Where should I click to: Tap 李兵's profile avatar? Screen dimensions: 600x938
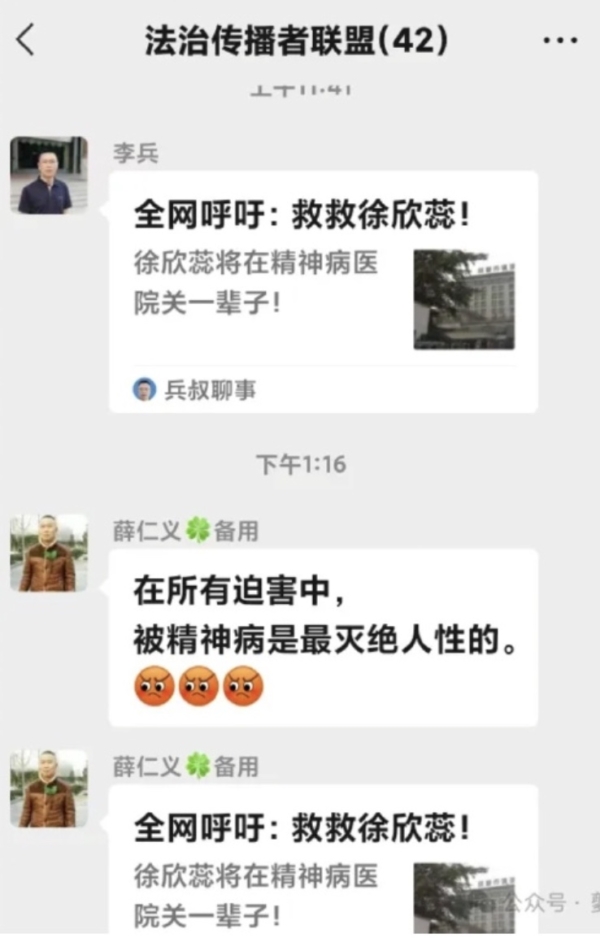coord(48,175)
